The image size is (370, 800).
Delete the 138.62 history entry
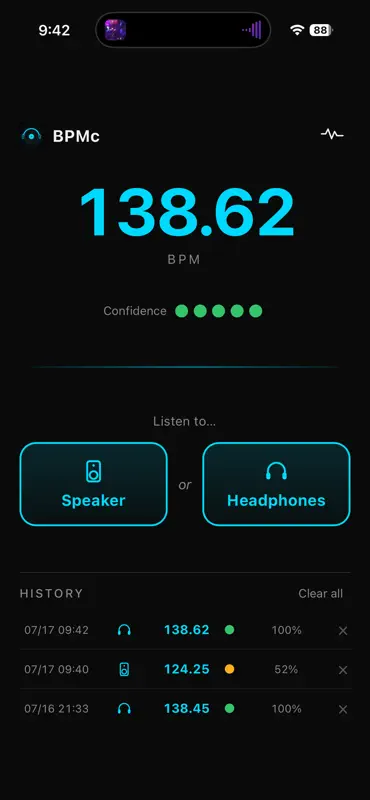click(x=343, y=631)
